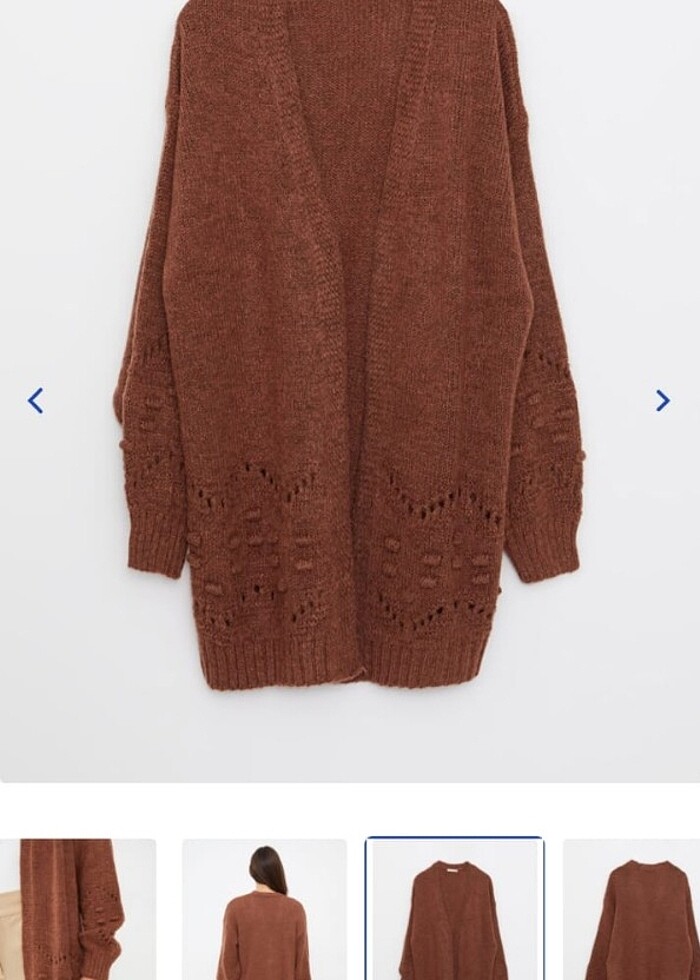
Task: Advance to the next product image
Action: (662, 401)
